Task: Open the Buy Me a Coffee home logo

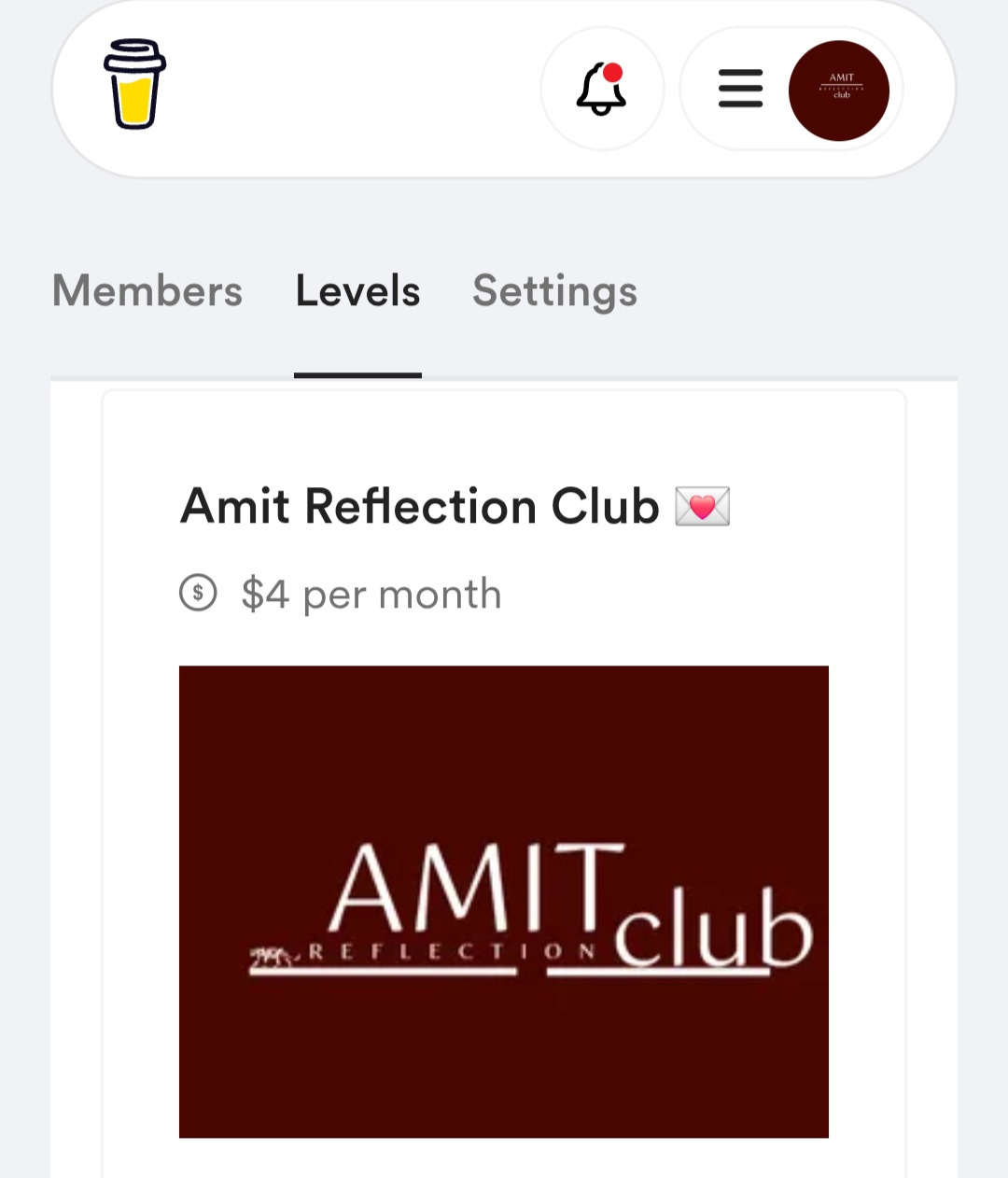Action: (134, 84)
